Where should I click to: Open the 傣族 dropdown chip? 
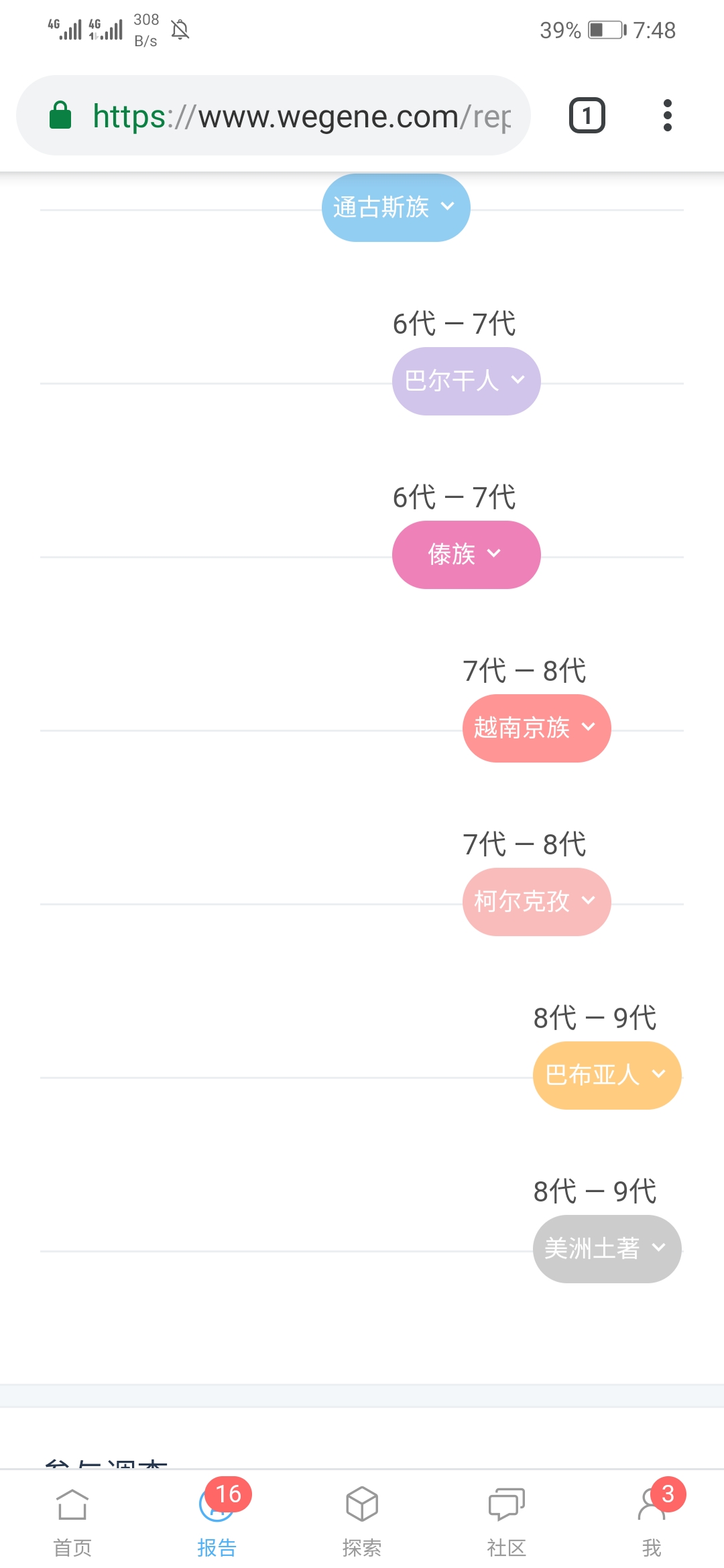[466, 554]
